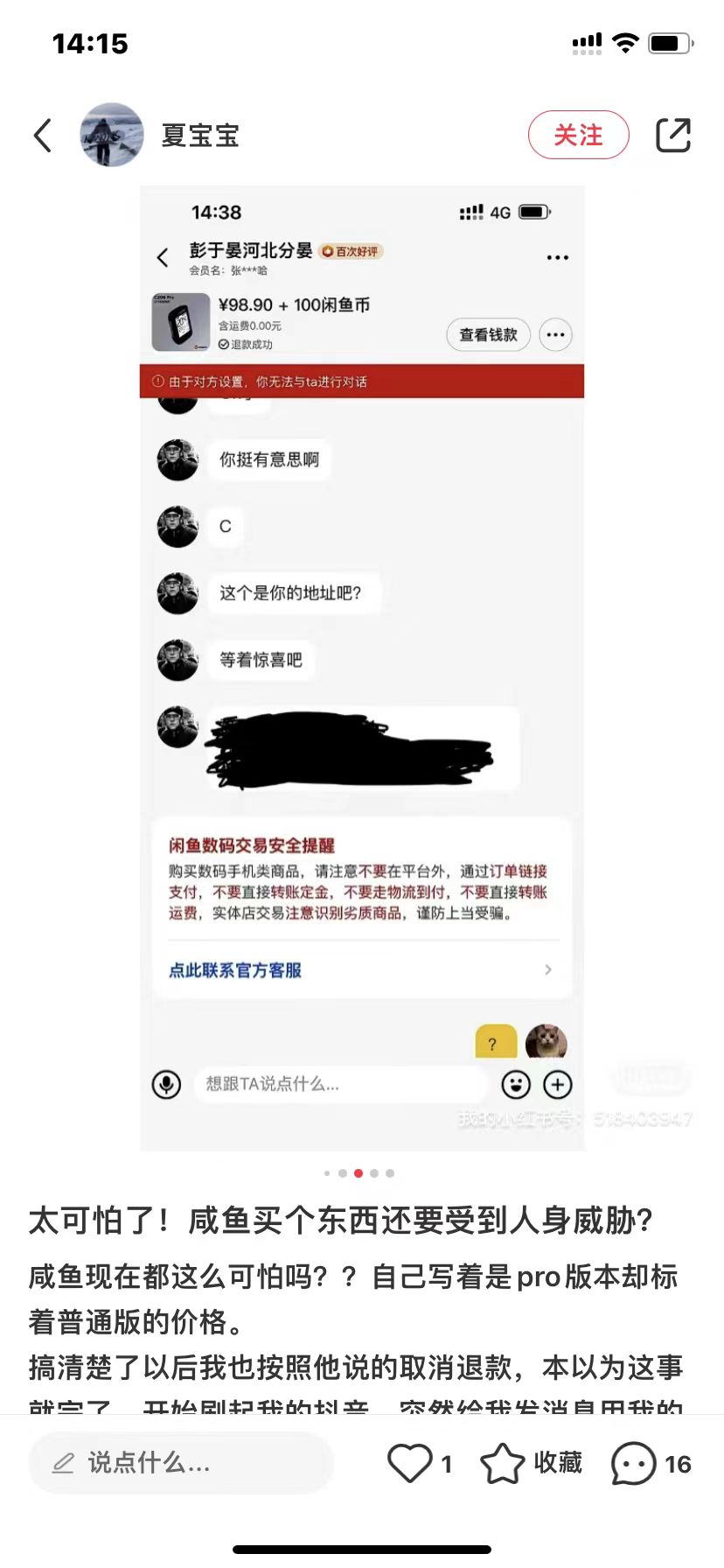
Task: Open the comments bubble showing 16
Action: click(x=633, y=1463)
